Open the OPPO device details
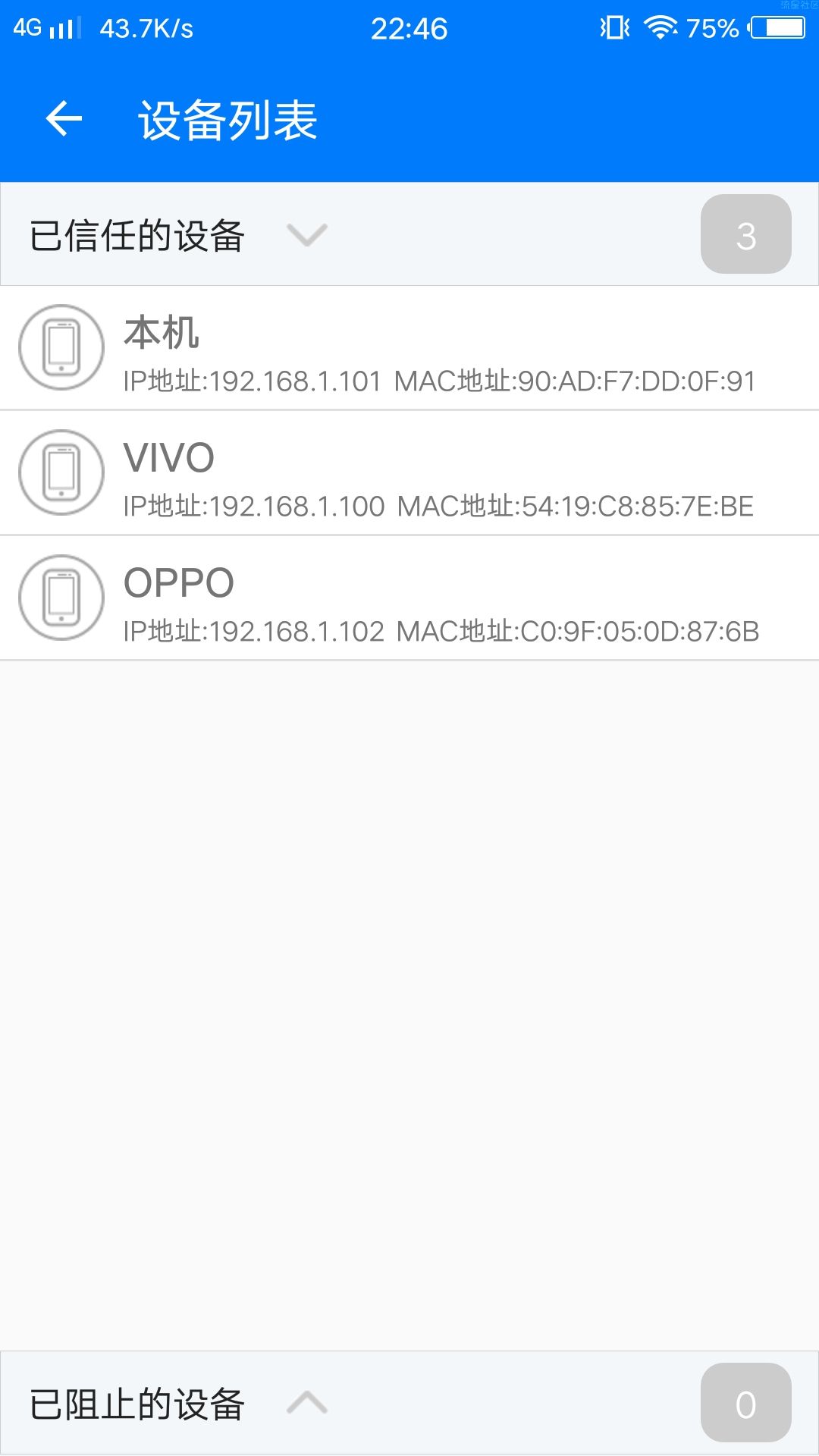819x1456 pixels. [x=409, y=598]
